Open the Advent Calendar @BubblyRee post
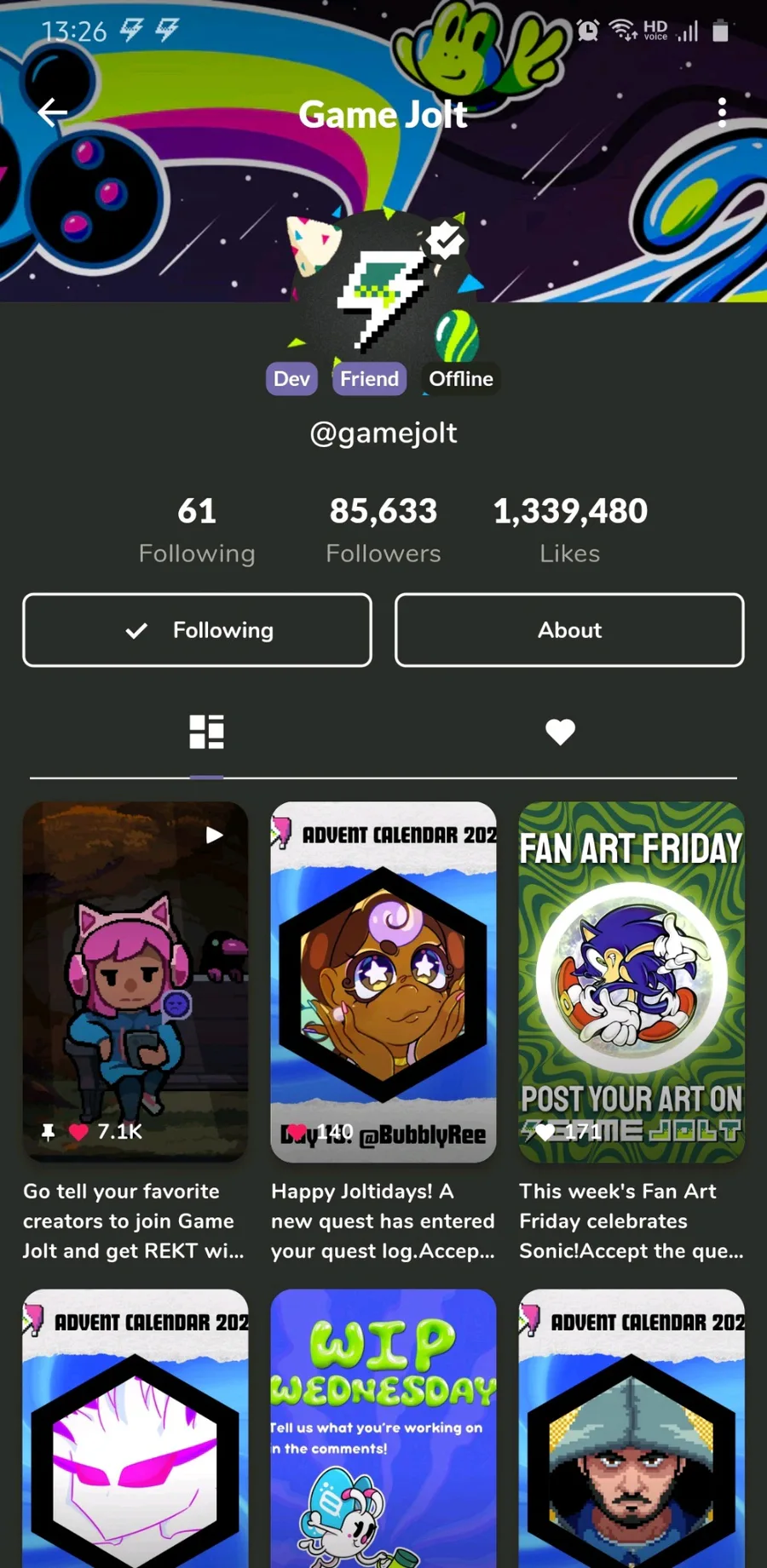 tap(383, 981)
